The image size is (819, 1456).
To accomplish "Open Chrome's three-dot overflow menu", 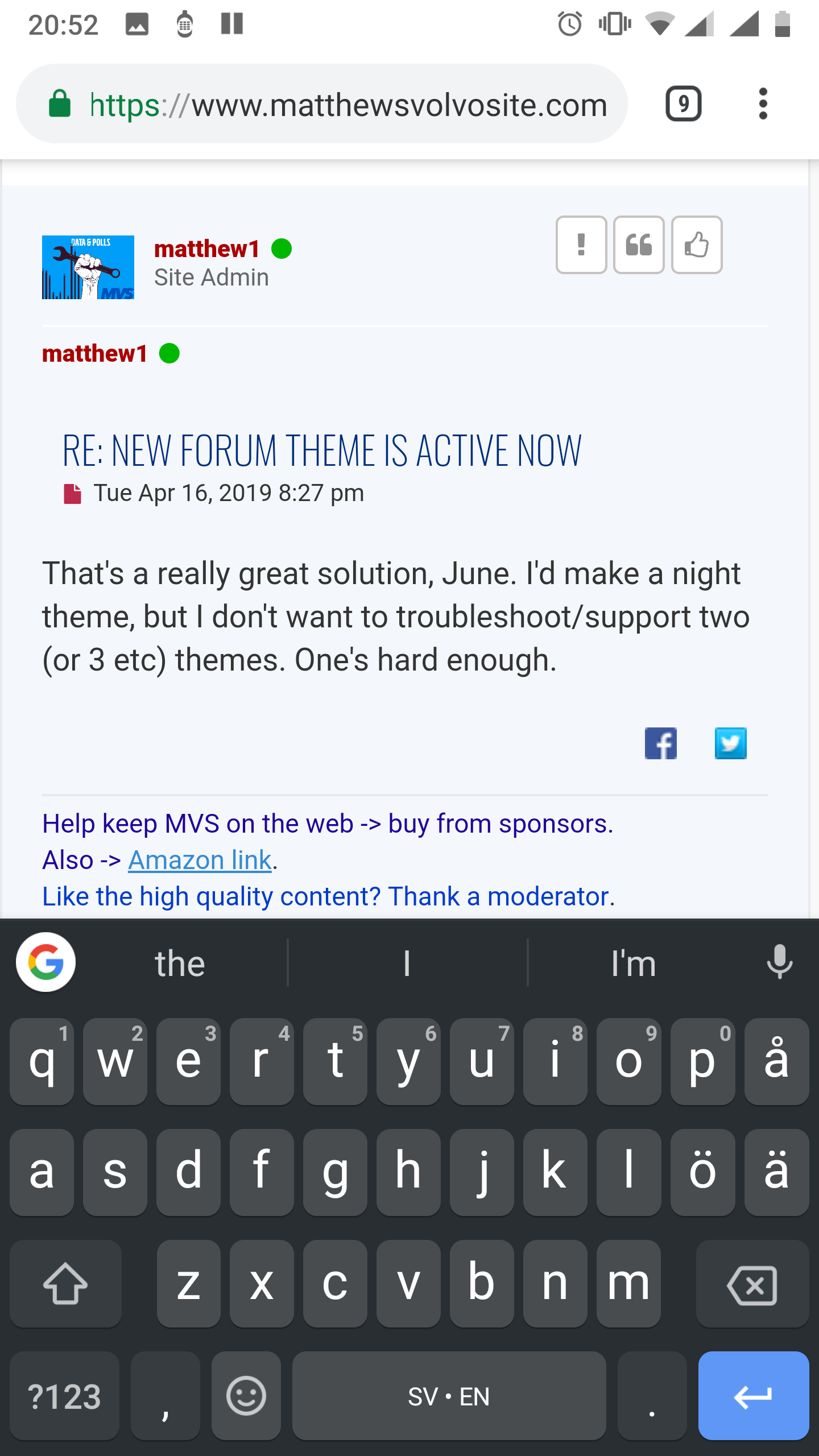I will point(763,104).
